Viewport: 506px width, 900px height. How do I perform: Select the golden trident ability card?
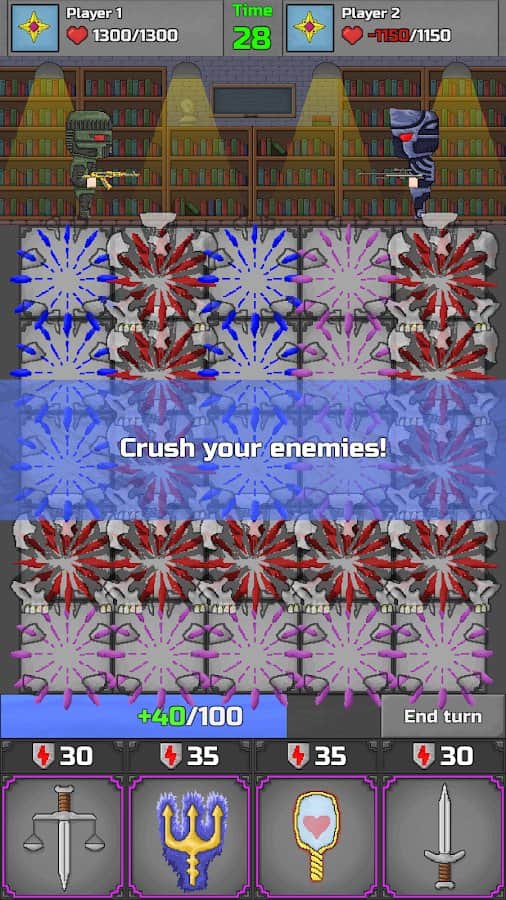pyautogui.click(x=190, y=836)
